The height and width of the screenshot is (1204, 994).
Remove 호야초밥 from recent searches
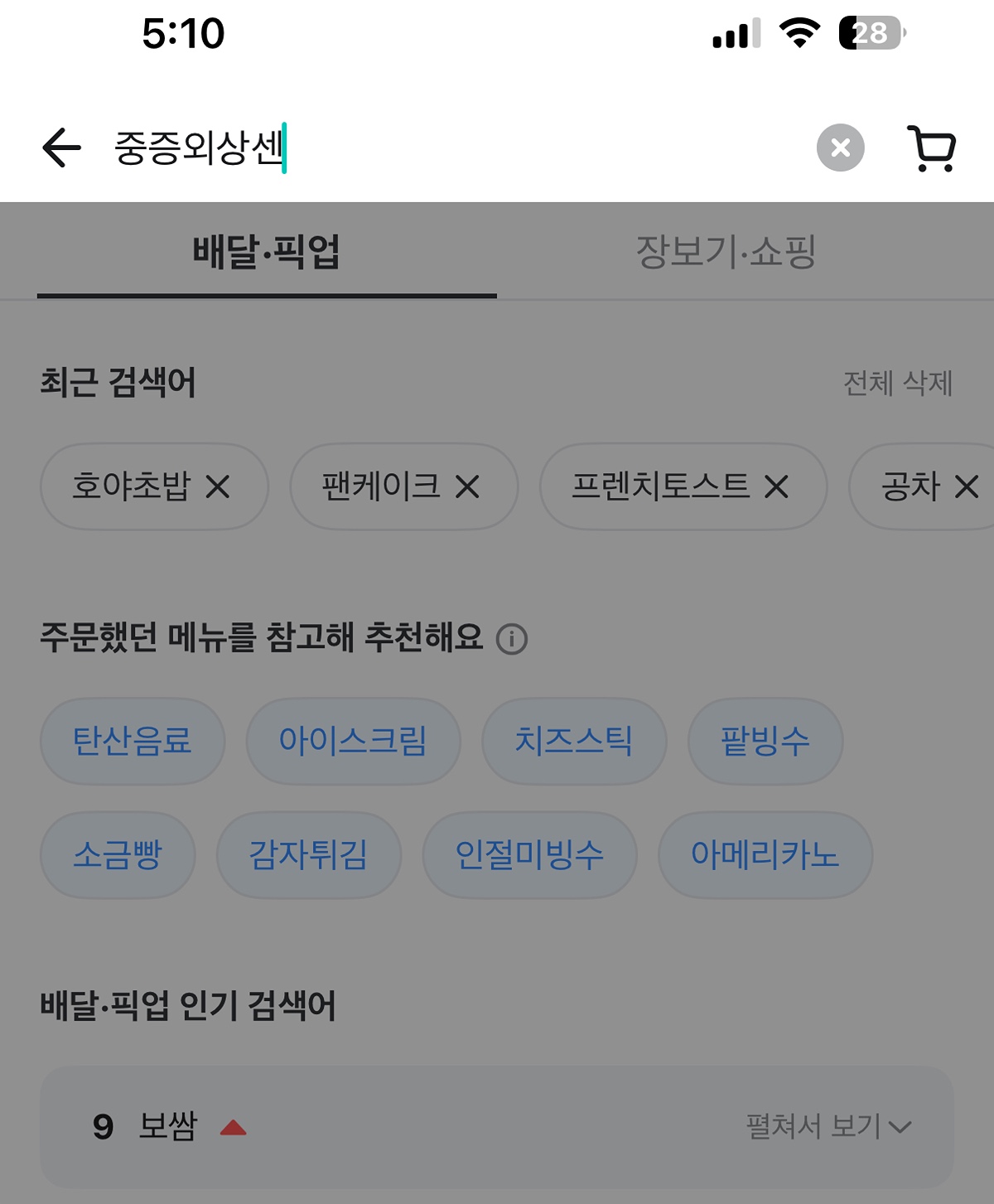[220, 487]
